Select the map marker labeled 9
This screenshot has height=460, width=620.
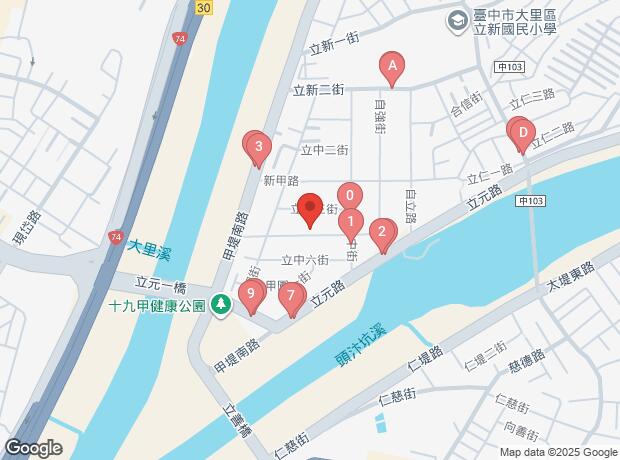pyautogui.click(x=250, y=294)
